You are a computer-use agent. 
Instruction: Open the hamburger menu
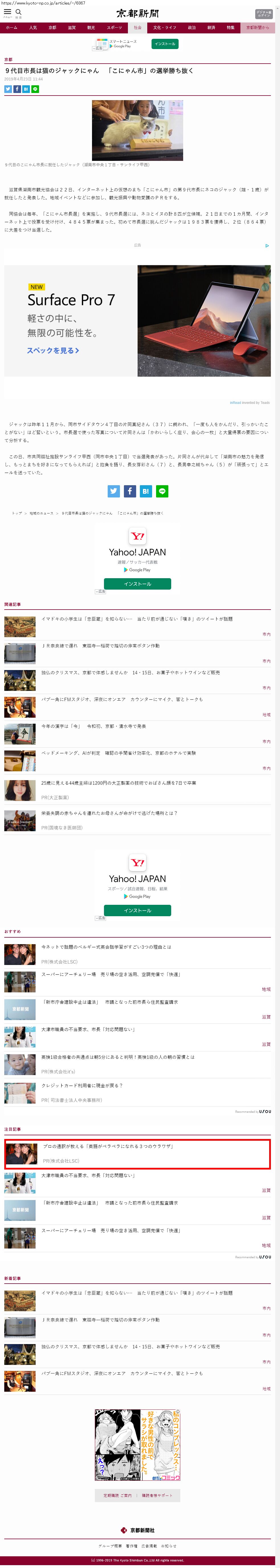[x=7, y=12]
